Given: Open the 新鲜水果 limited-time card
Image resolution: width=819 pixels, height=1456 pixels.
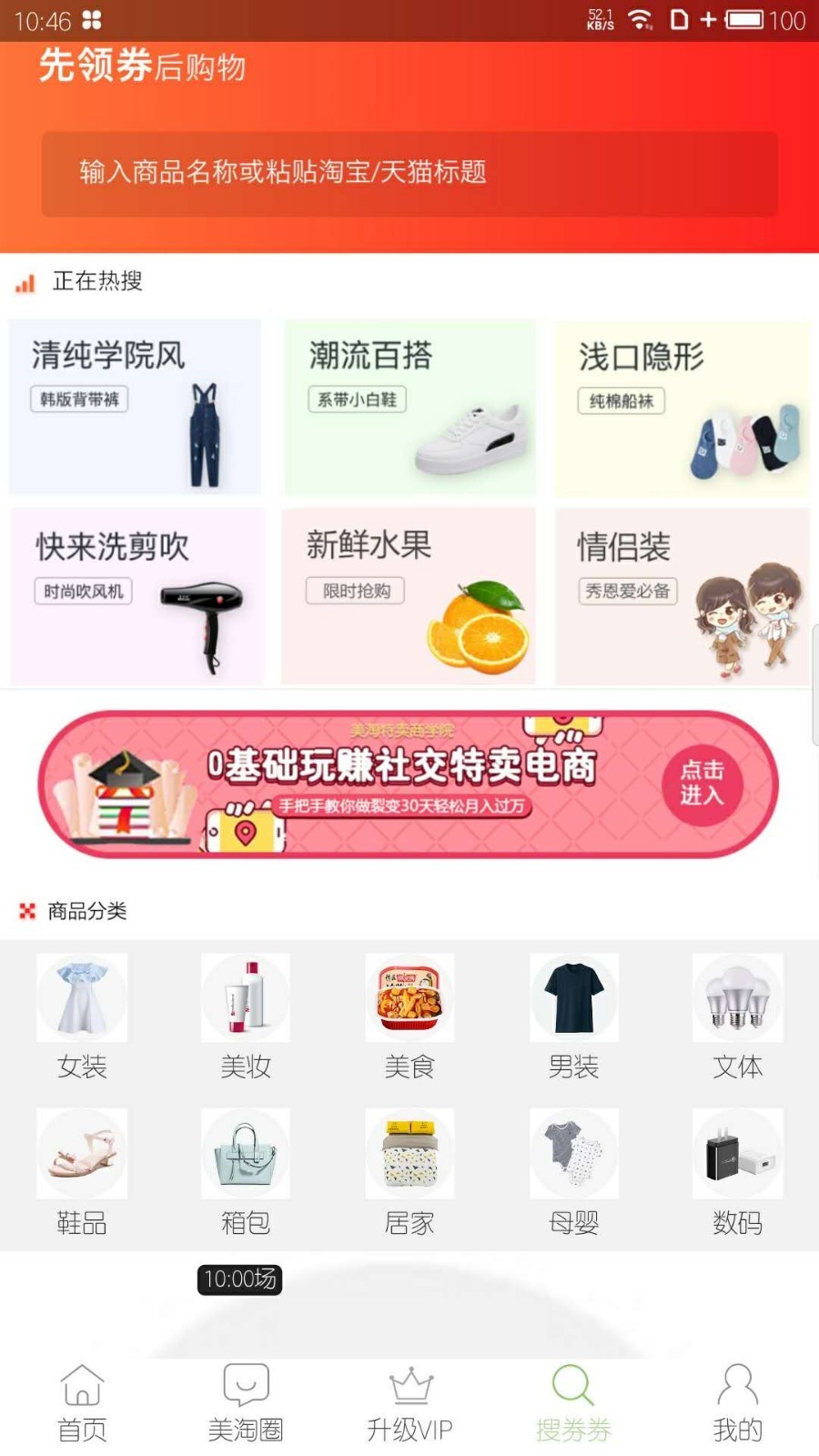Looking at the screenshot, I should click(409, 596).
